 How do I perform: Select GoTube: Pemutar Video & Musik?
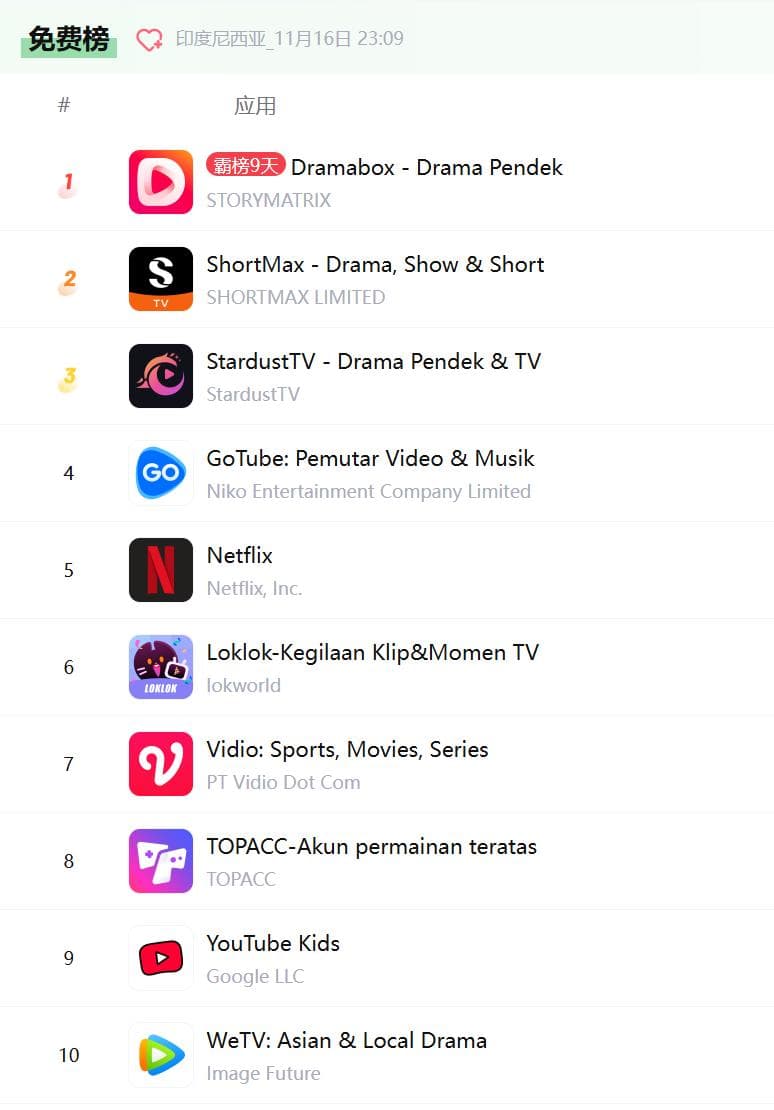(x=370, y=459)
